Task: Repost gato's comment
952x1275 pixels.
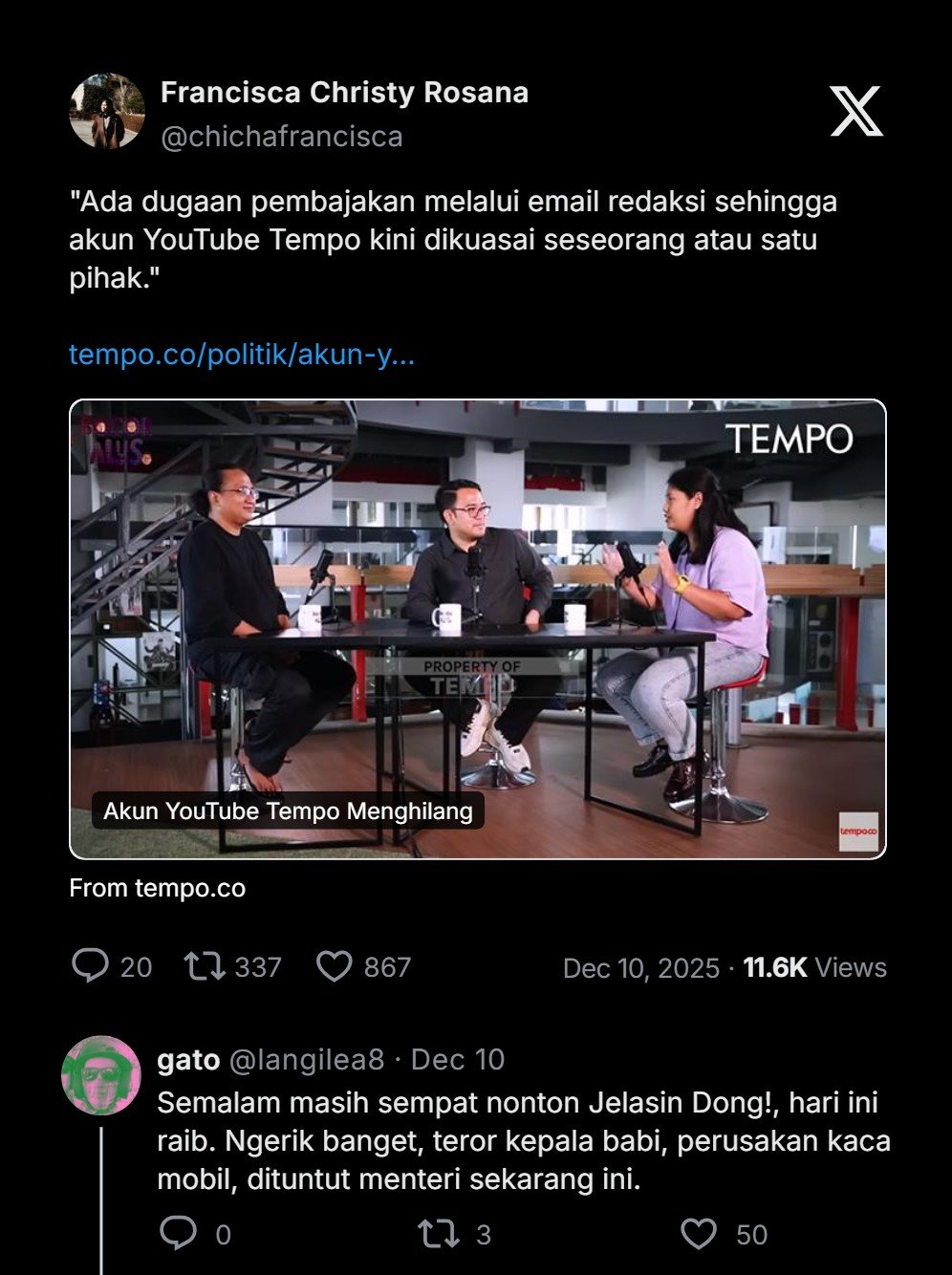Action: click(439, 1234)
